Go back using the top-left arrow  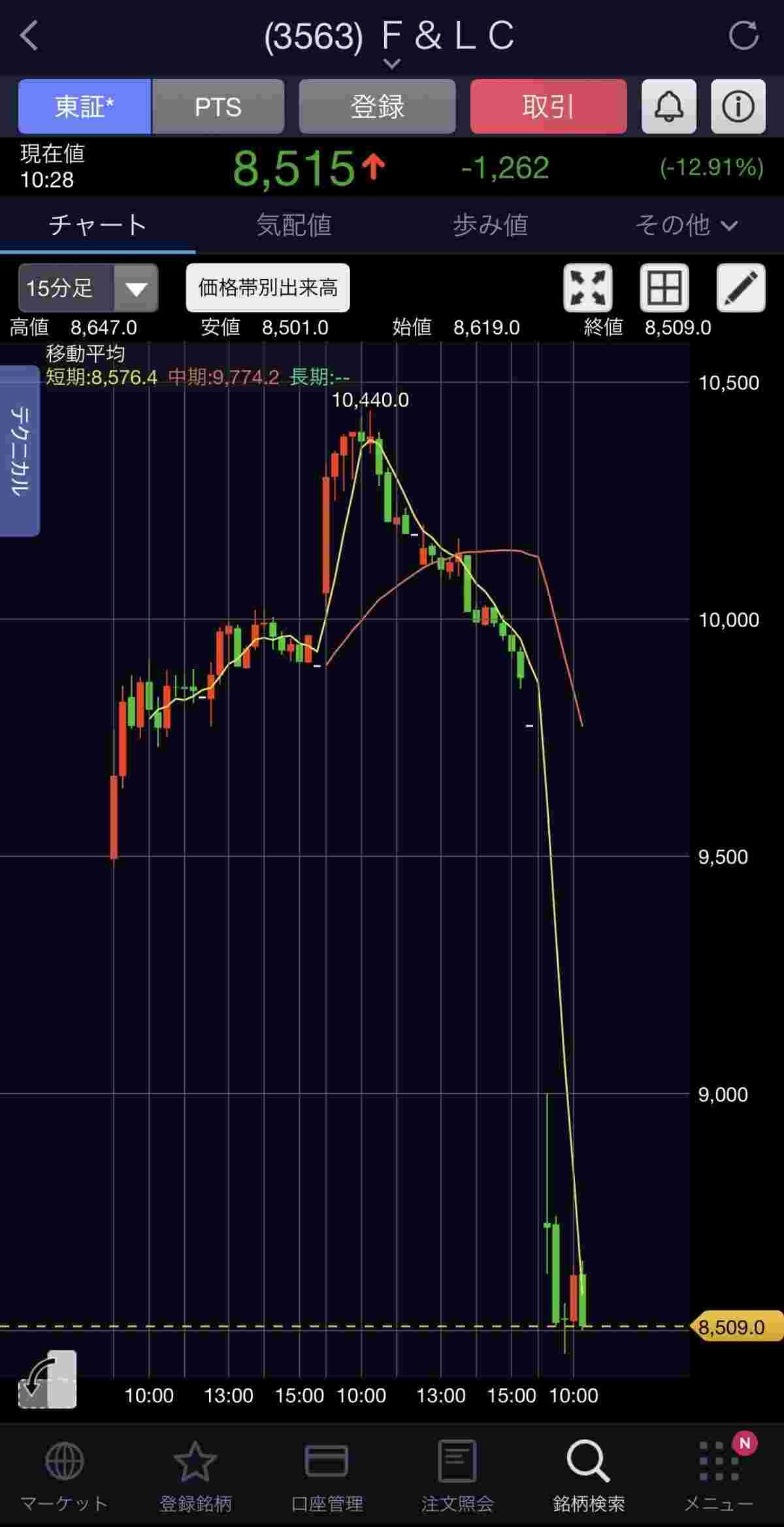click(29, 35)
